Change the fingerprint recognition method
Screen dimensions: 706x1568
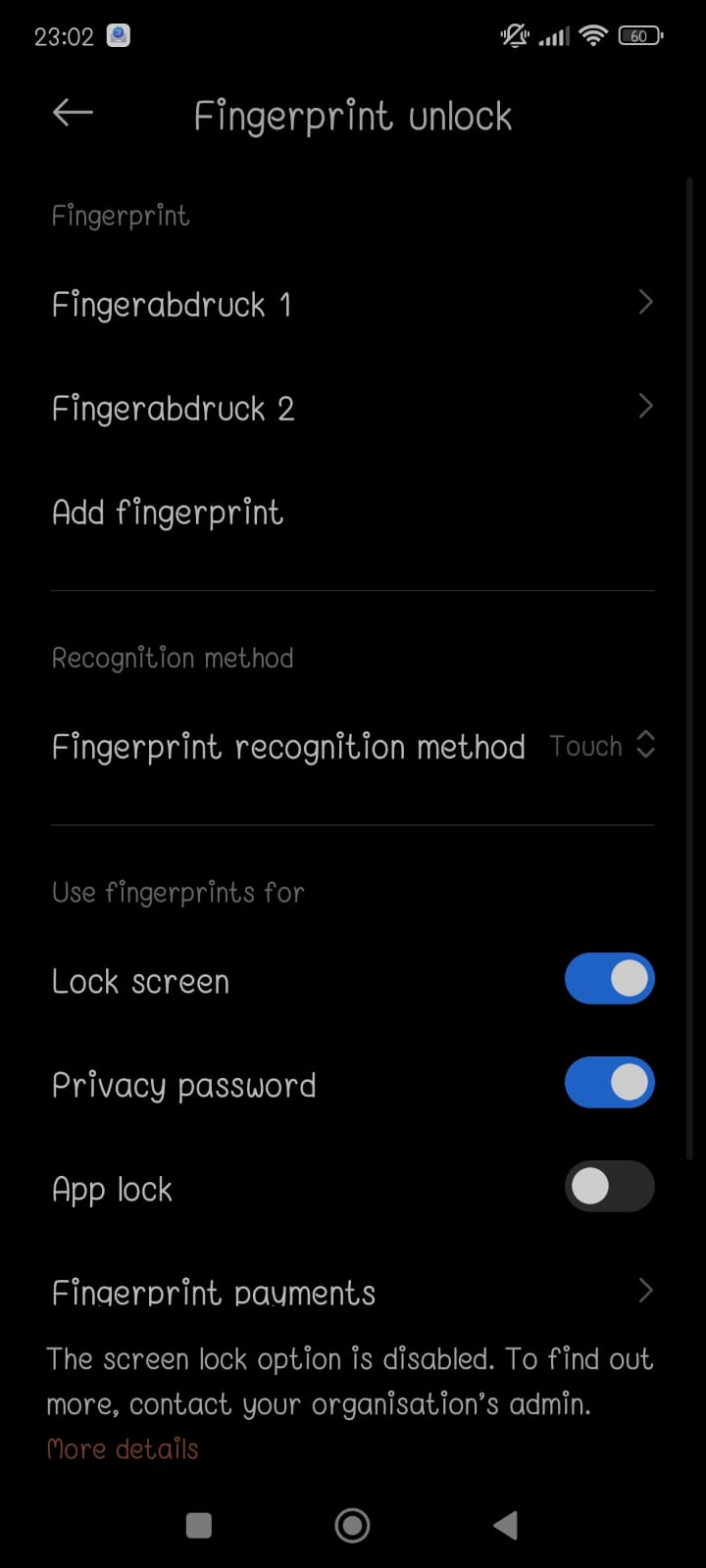353,746
